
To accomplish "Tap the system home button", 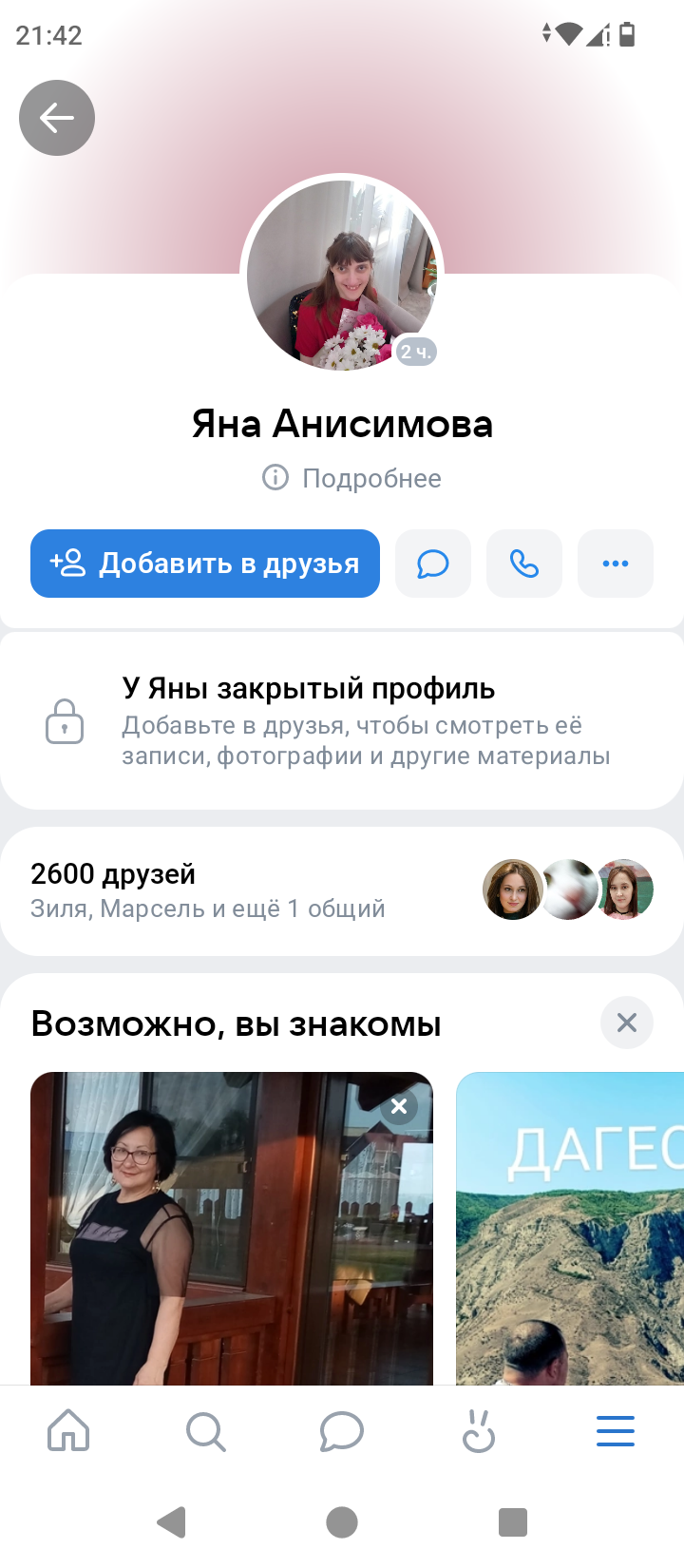I will click(342, 1522).
